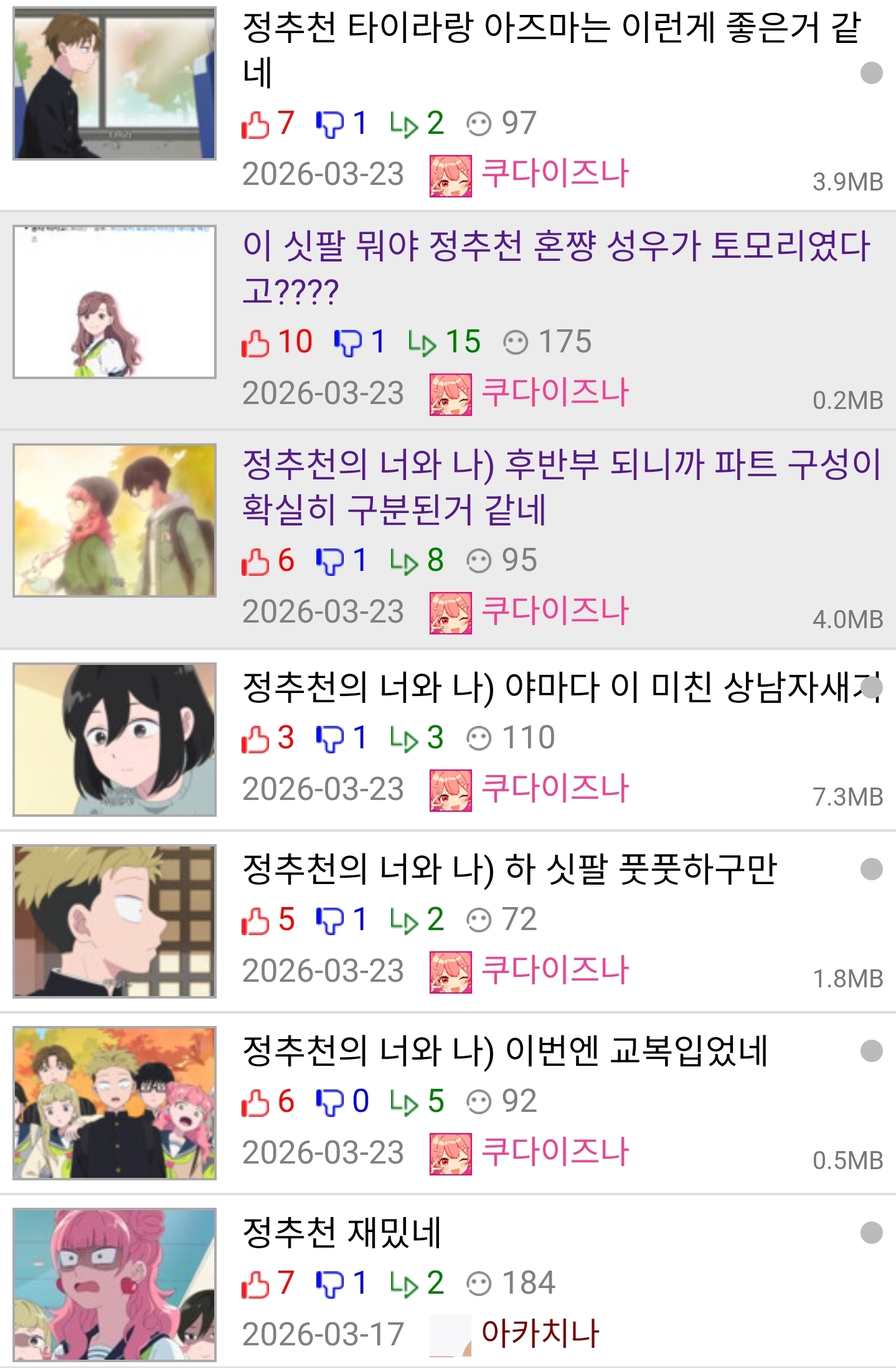Open author 쿠다이즈나 on the '이번엔 교복입었네' post
This screenshot has height=1369, width=896.
point(554,1152)
